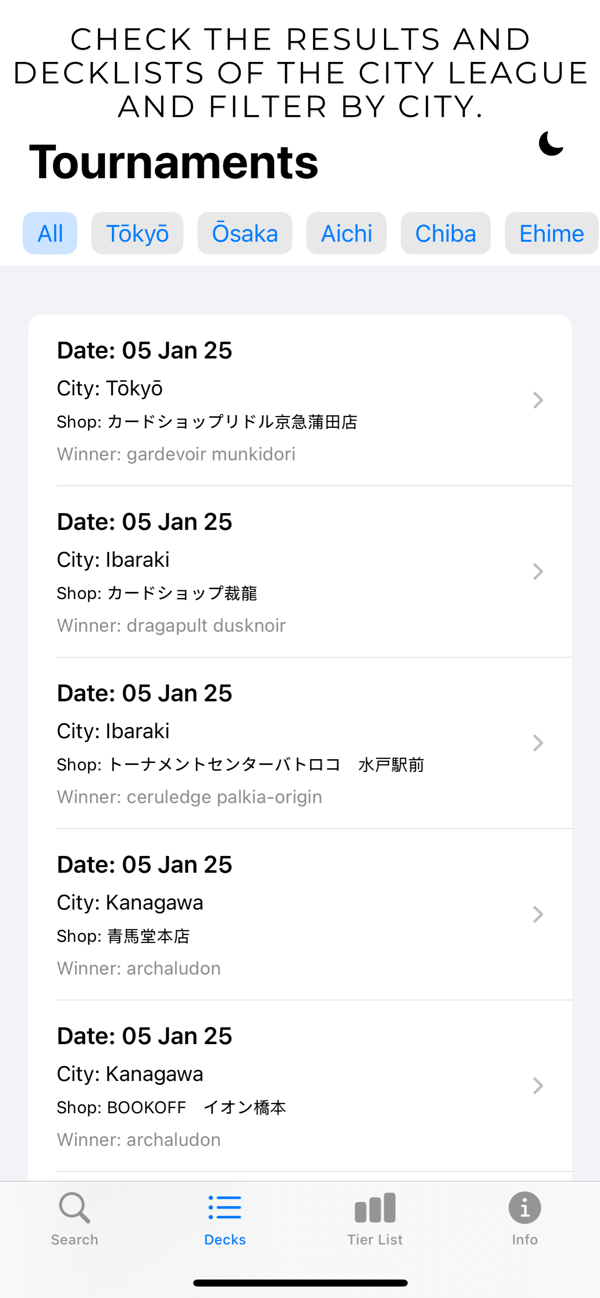Filter tournaments by Aichi
This screenshot has width=600, height=1298.
tap(346, 233)
